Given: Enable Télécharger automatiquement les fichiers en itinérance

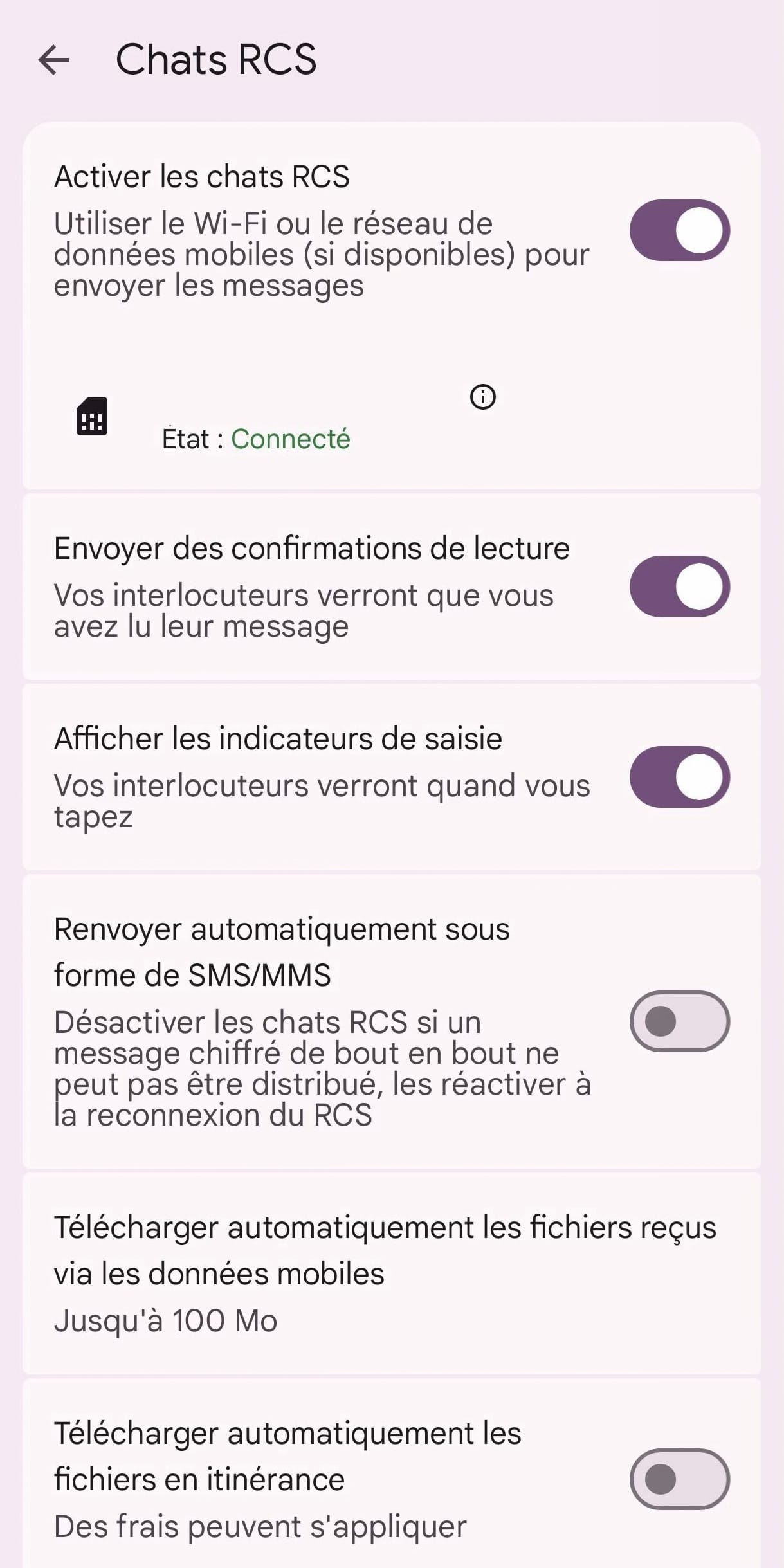Looking at the screenshot, I should coord(679,1479).
